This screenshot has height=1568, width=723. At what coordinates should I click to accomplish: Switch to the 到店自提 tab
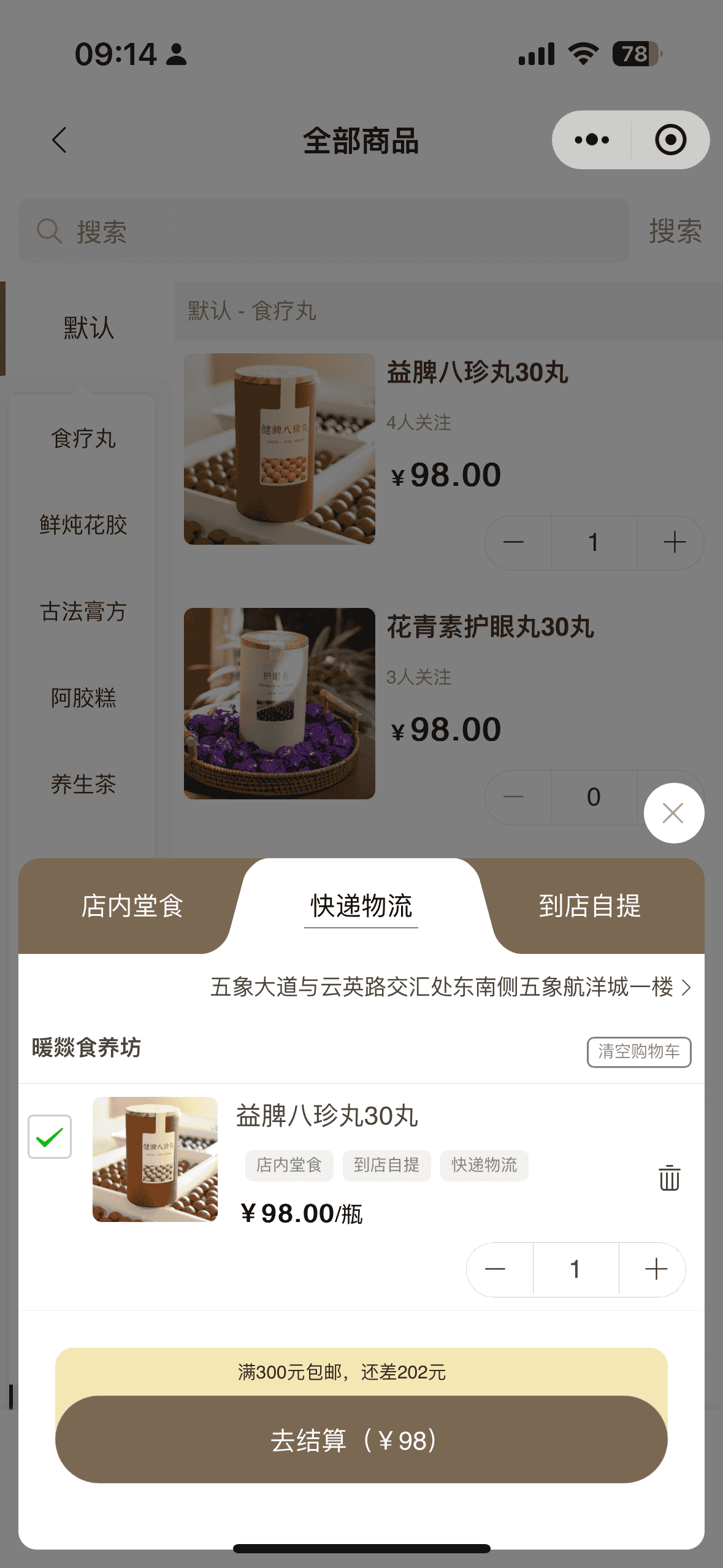pyautogui.click(x=589, y=906)
